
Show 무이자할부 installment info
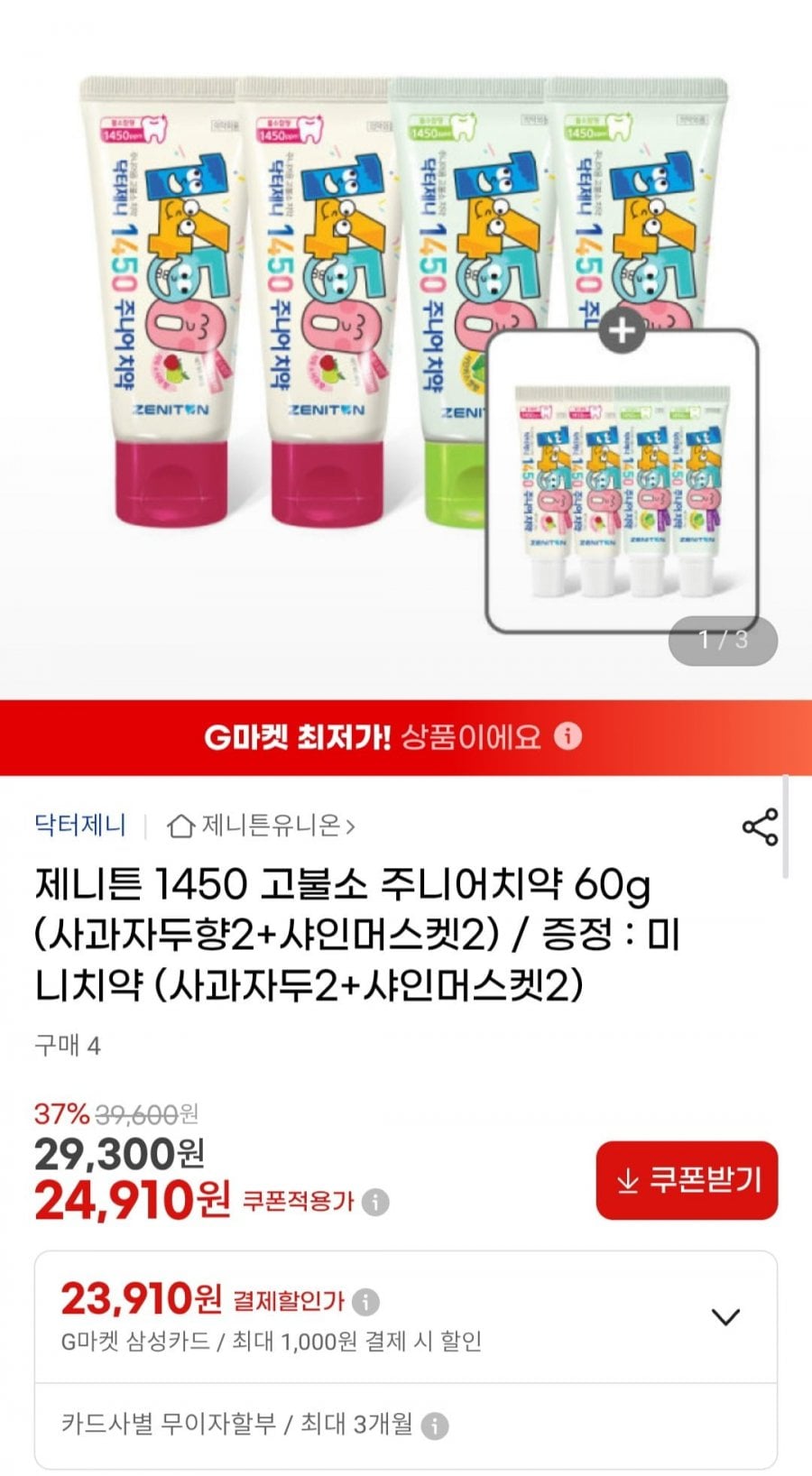pyautogui.click(x=435, y=1426)
